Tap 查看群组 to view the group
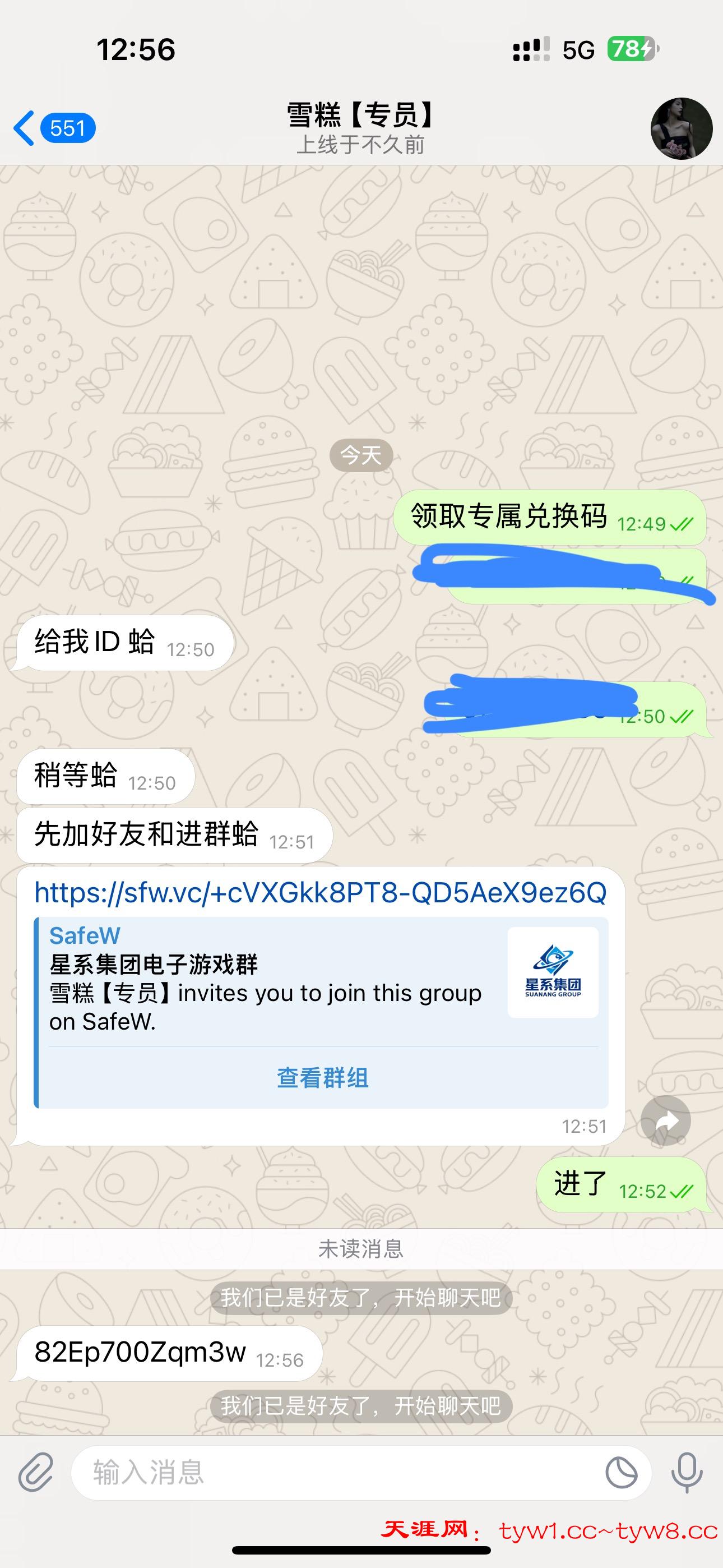 point(322,1077)
